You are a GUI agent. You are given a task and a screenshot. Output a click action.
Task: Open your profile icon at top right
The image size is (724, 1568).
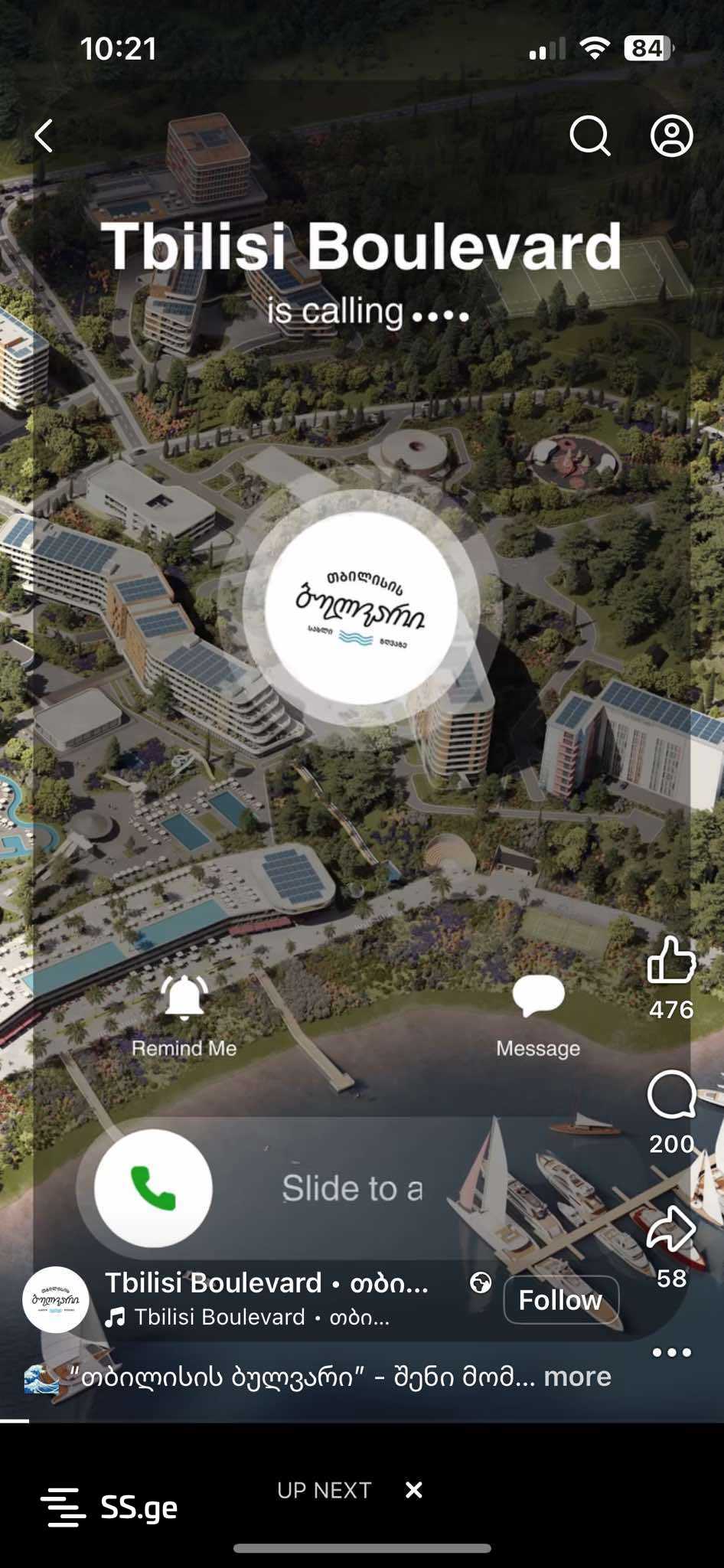[671, 136]
